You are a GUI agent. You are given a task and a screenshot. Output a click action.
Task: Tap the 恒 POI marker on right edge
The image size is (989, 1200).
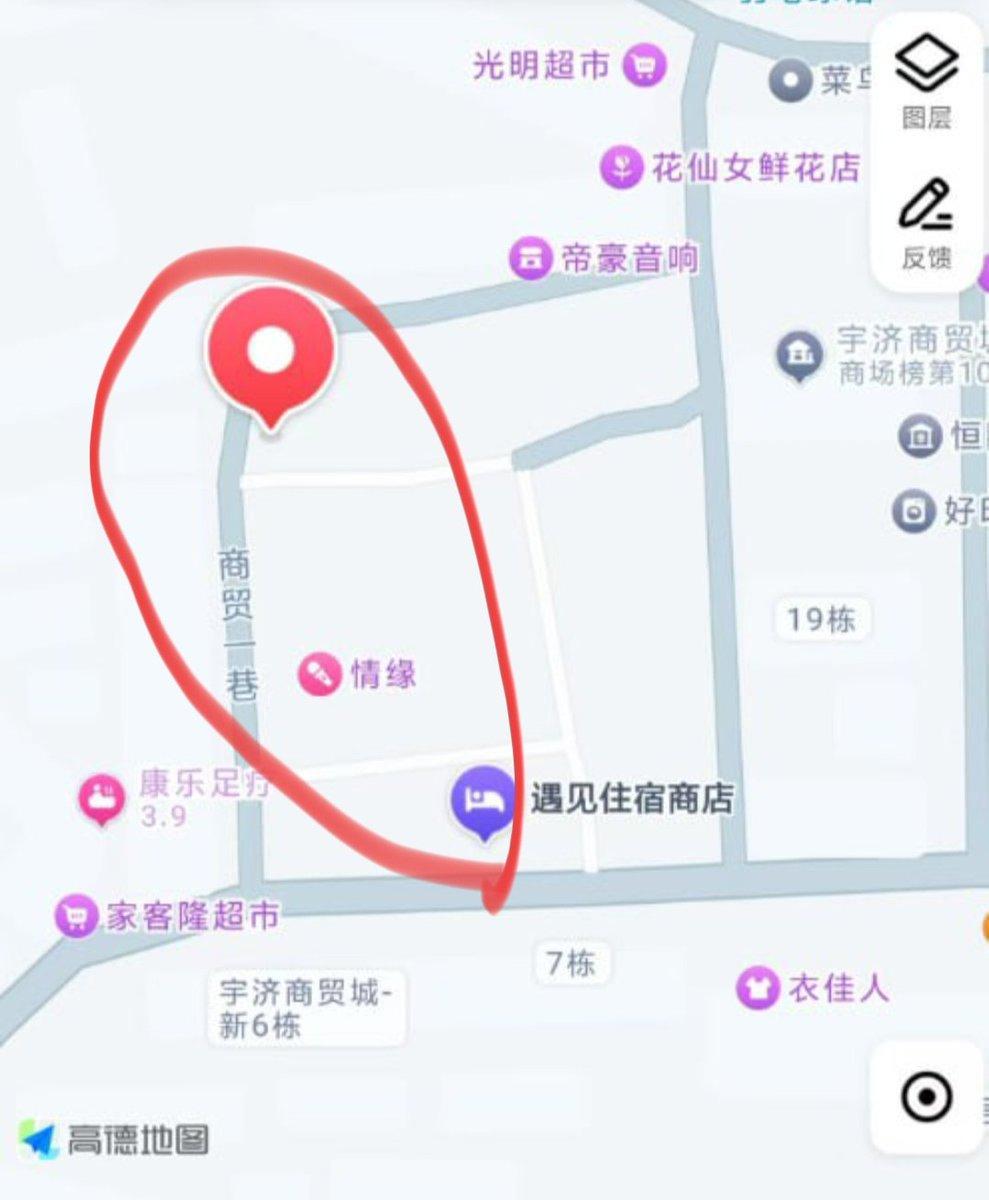tap(918, 437)
